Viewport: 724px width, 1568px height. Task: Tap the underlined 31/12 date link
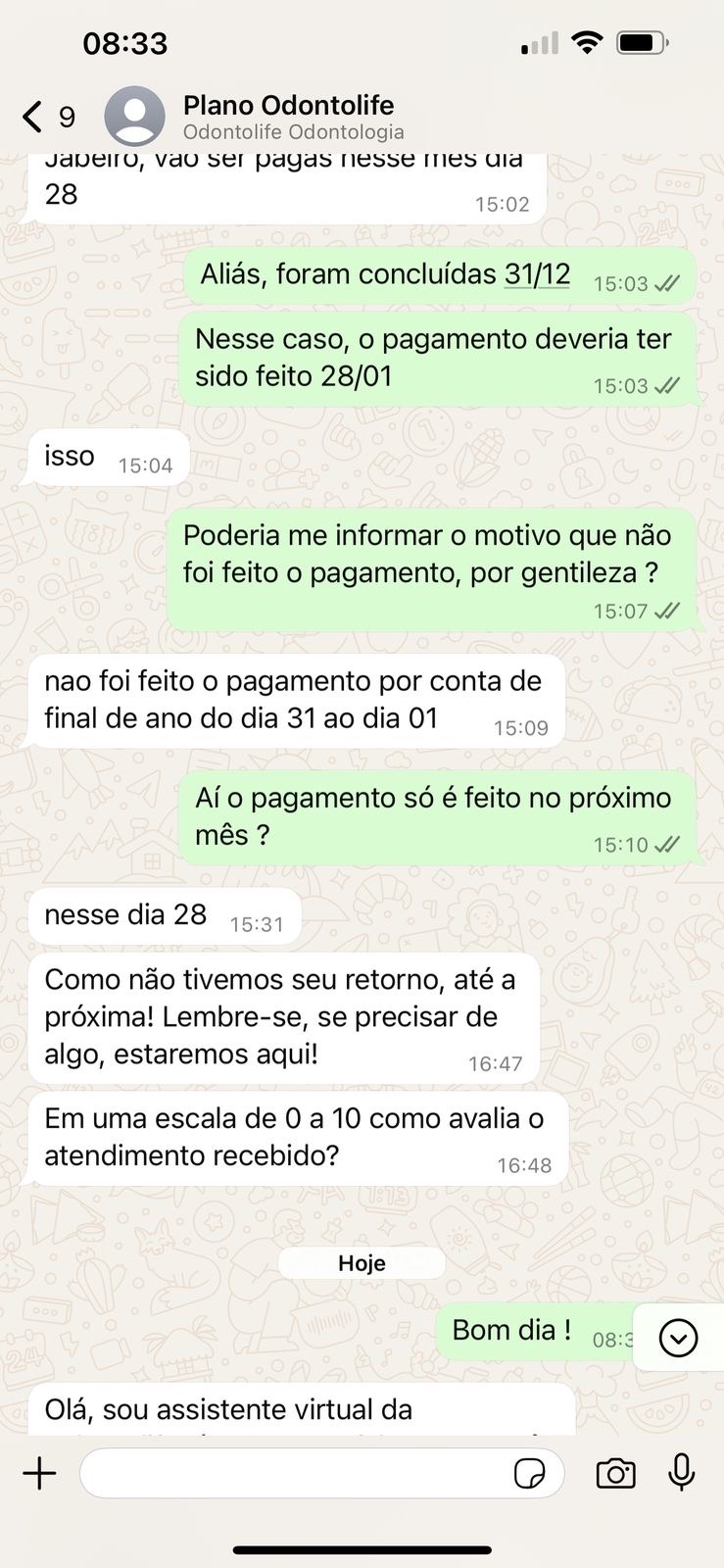[x=537, y=274]
